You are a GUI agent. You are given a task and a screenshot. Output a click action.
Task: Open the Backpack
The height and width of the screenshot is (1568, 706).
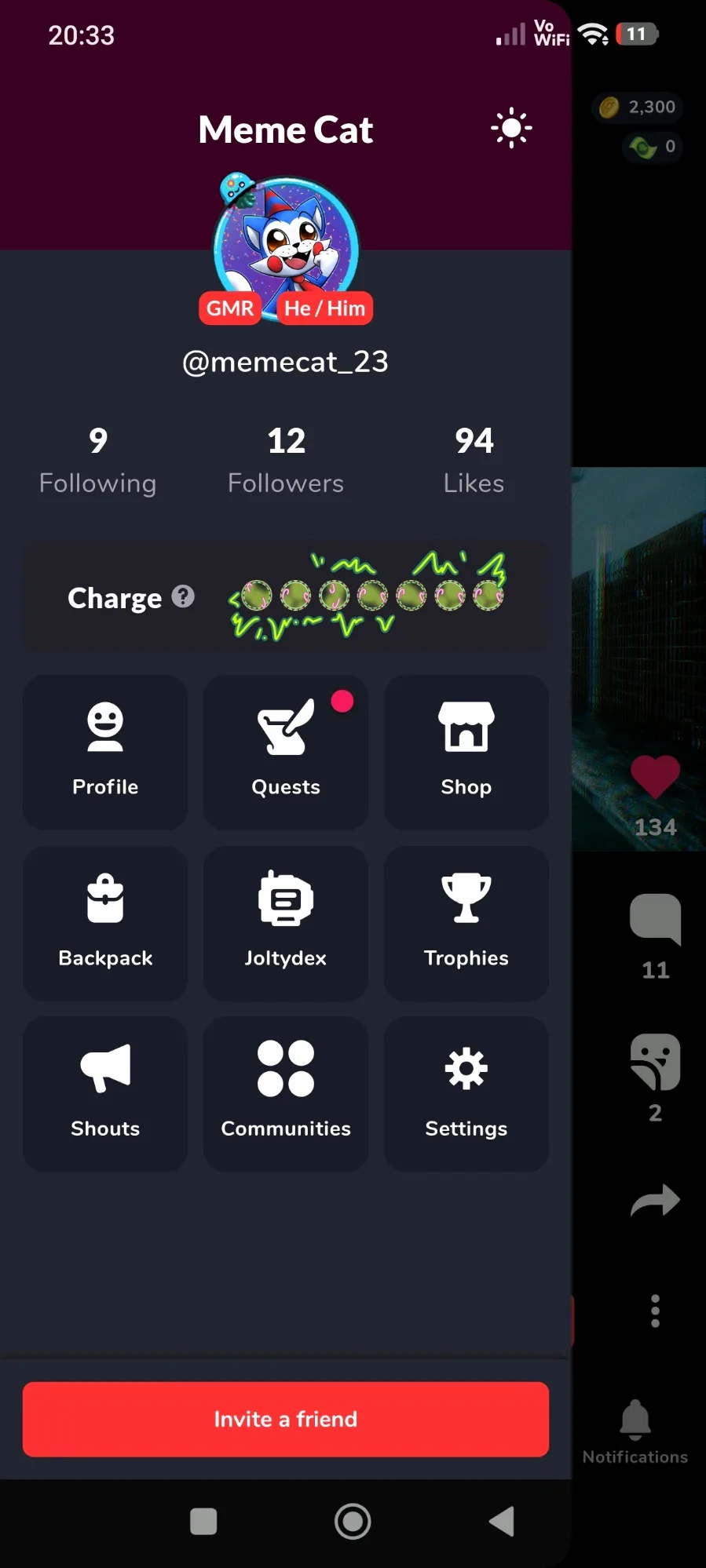[105, 922]
